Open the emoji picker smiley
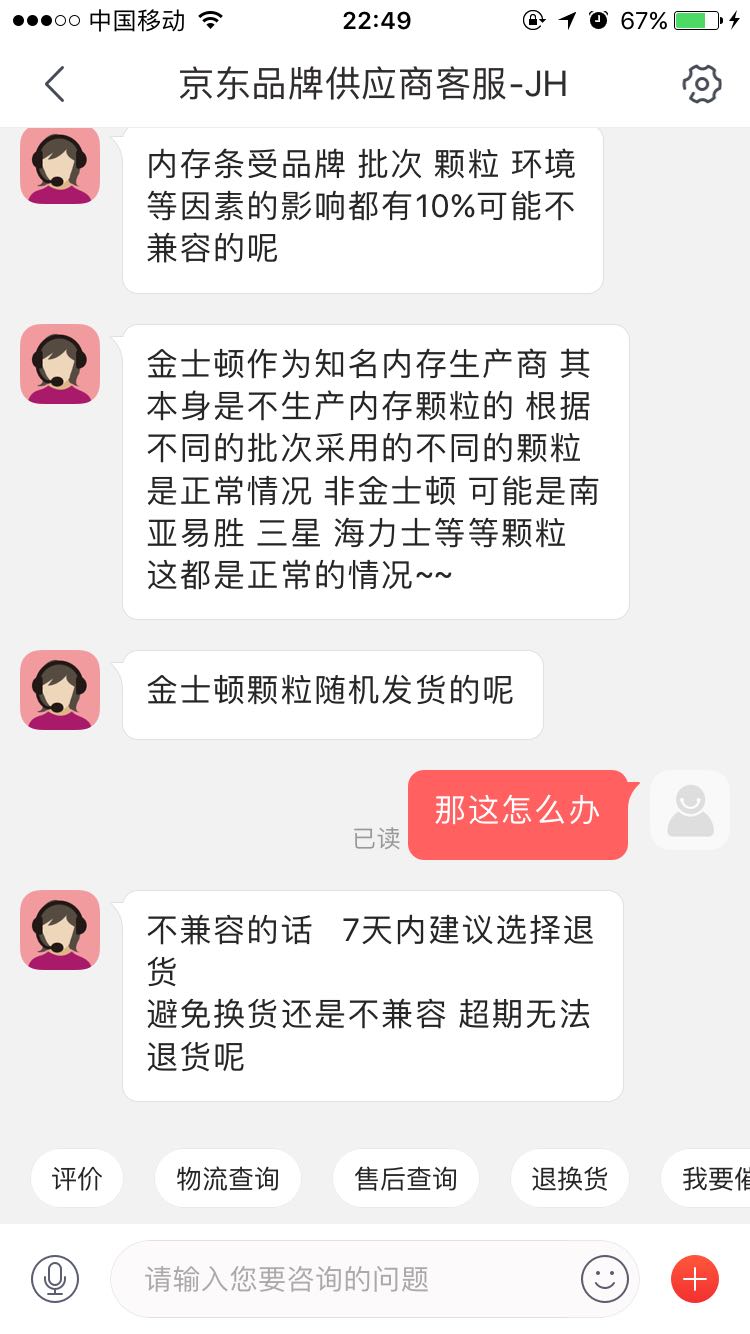This screenshot has width=750, height=1334. click(605, 1278)
